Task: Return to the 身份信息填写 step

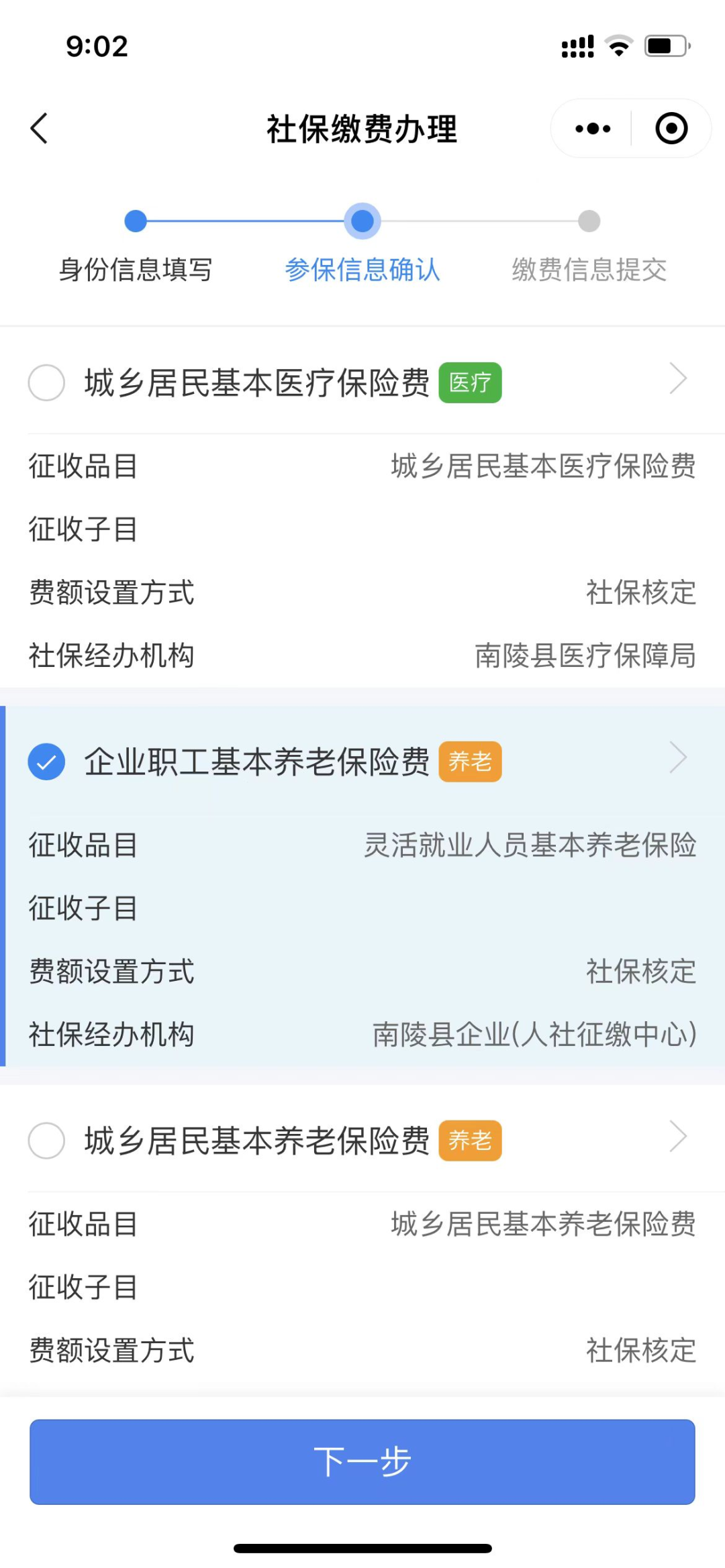Action: [x=136, y=270]
